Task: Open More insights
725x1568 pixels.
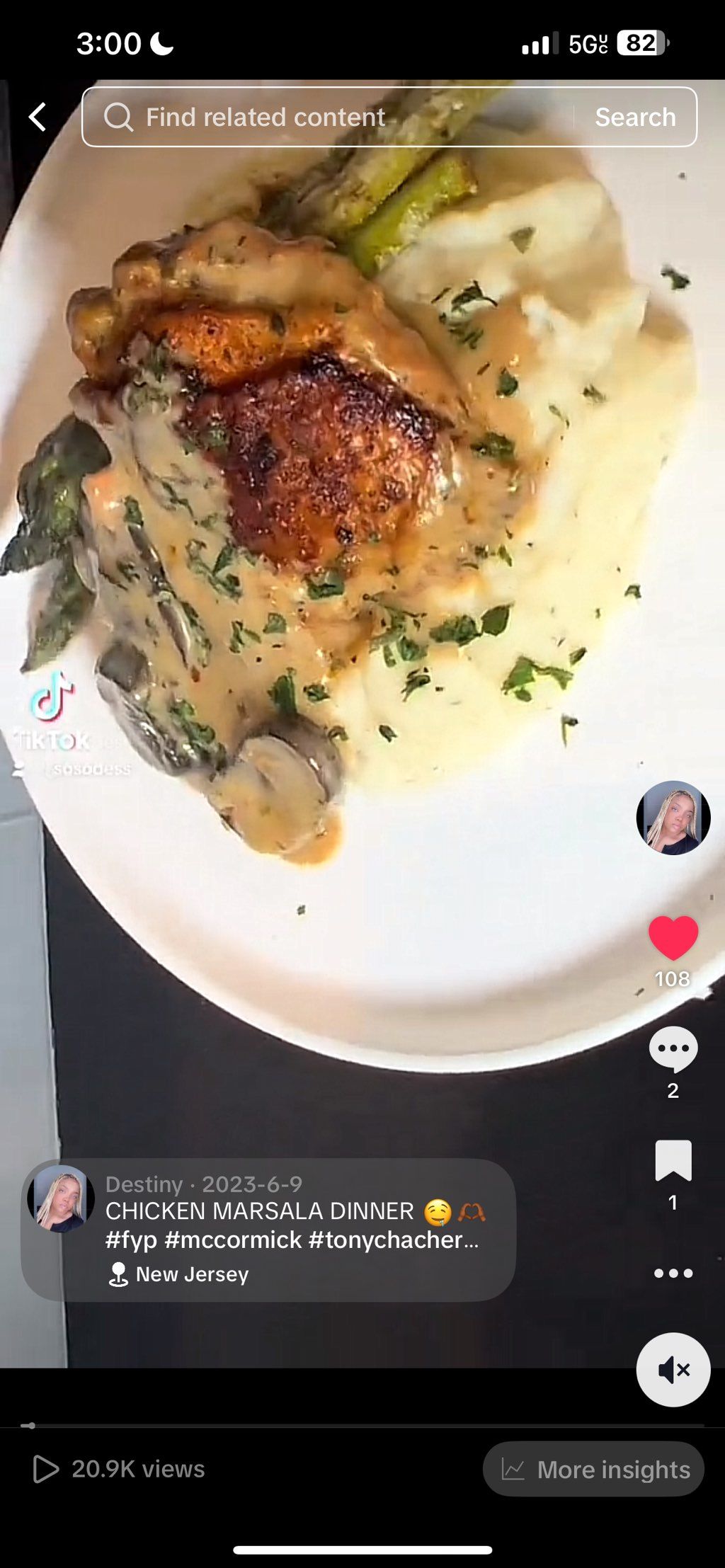Action: pyautogui.click(x=593, y=1469)
